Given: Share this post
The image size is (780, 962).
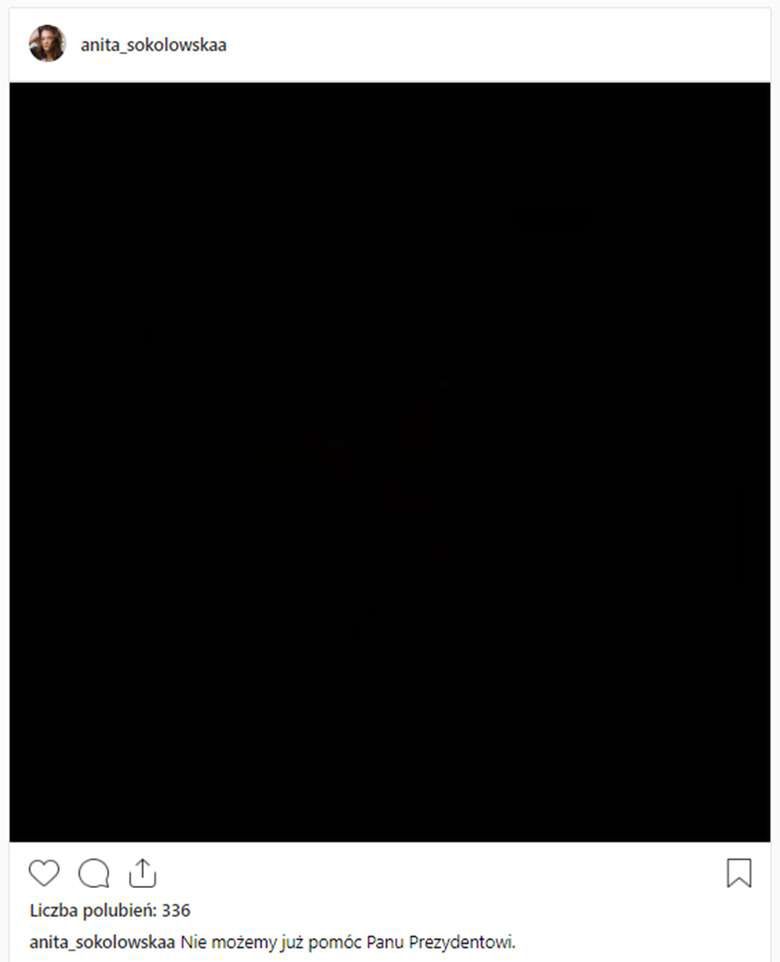Looking at the screenshot, I should click(x=143, y=872).
